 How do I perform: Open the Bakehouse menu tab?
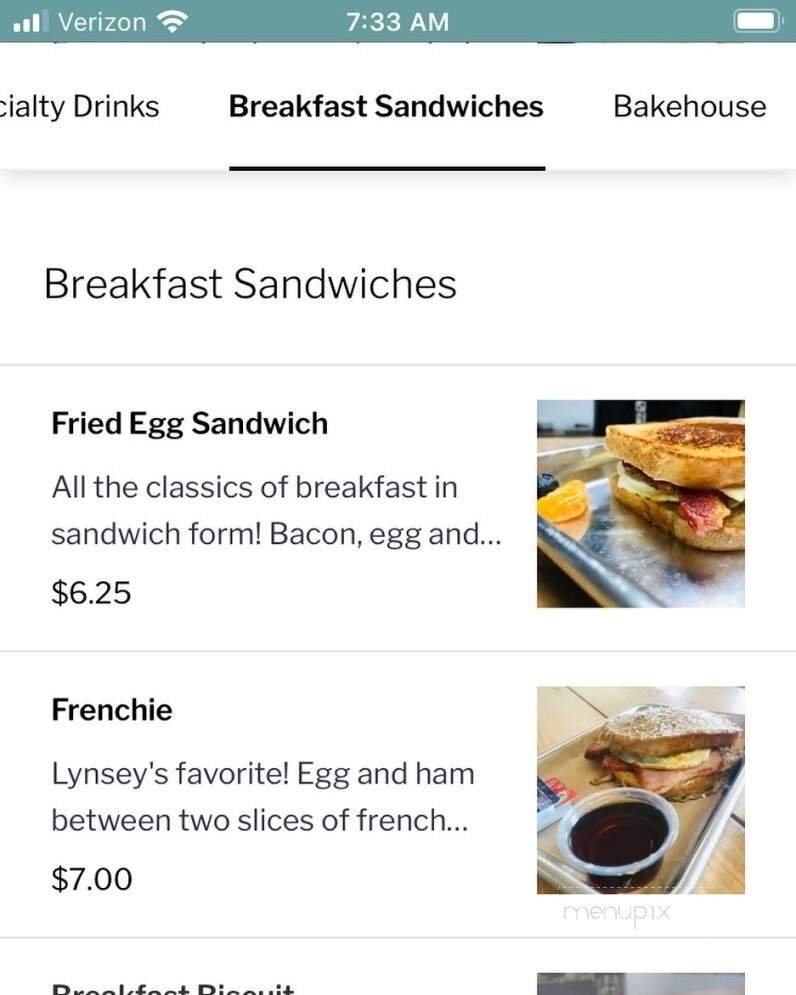689,107
